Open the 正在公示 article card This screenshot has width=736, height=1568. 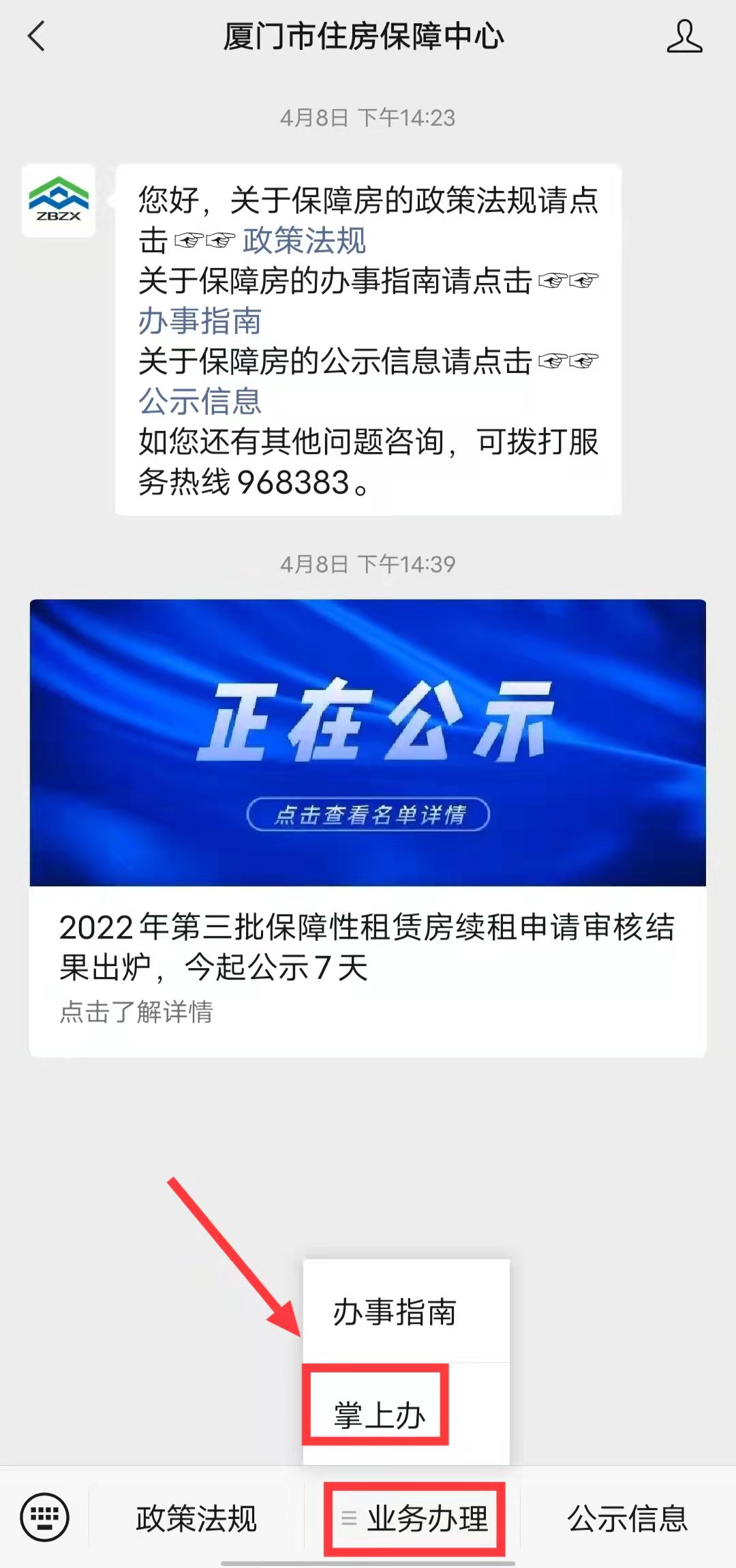(368, 826)
